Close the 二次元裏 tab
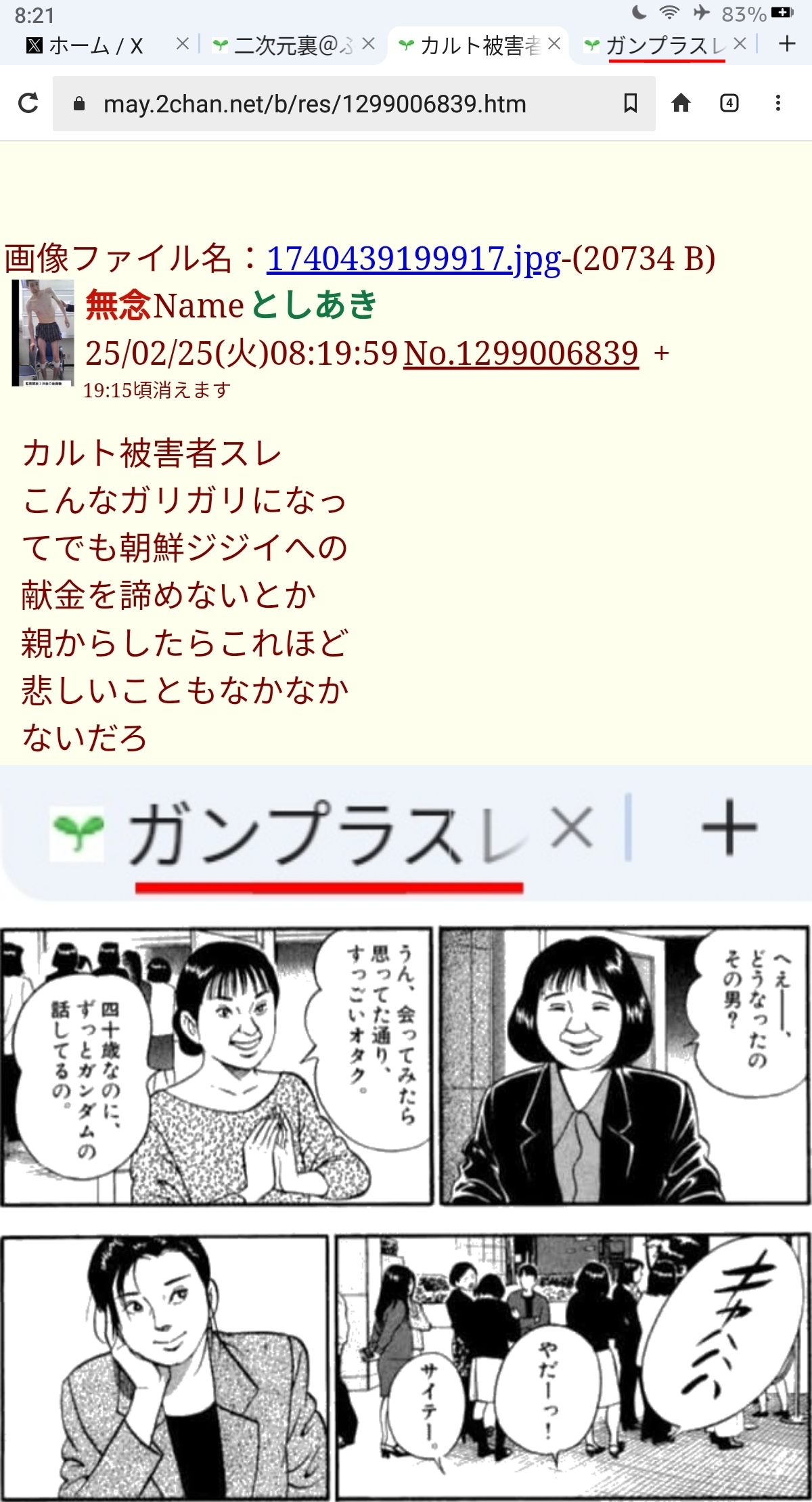812x1502 pixels. coord(369,45)
